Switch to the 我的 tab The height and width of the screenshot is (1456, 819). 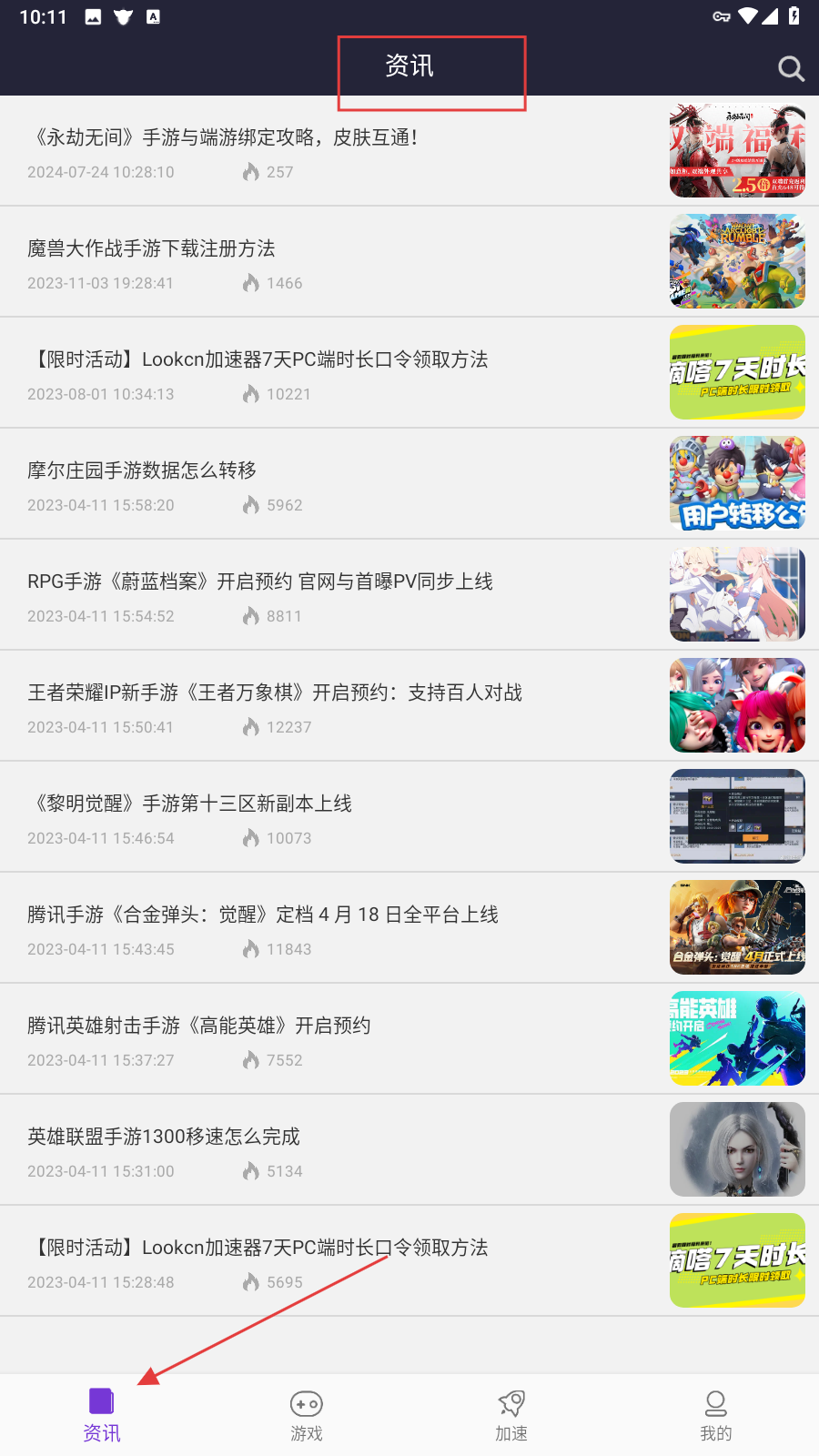[x=716, y=1415]
